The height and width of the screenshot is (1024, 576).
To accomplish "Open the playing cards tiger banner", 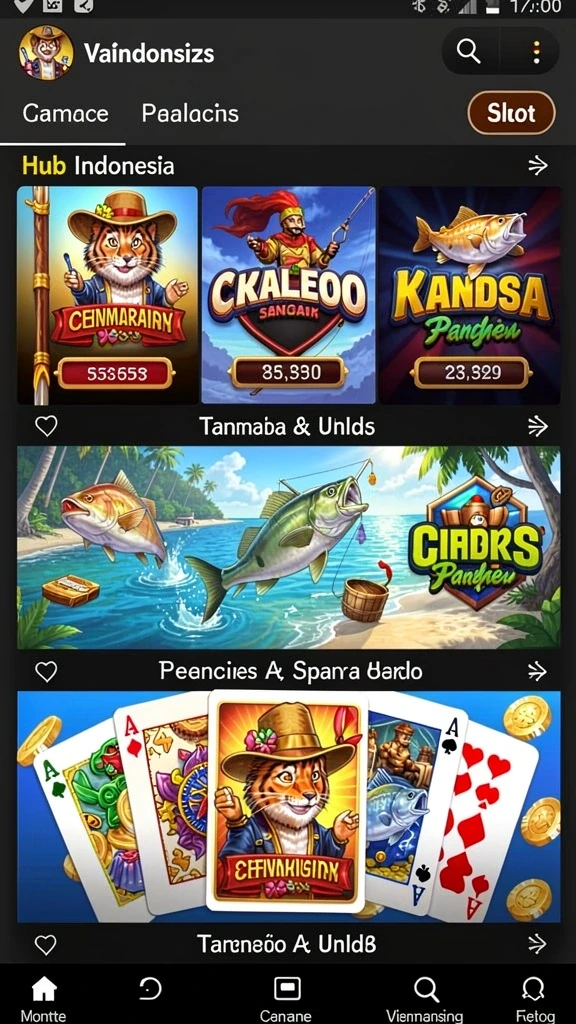I will point(288,806).
